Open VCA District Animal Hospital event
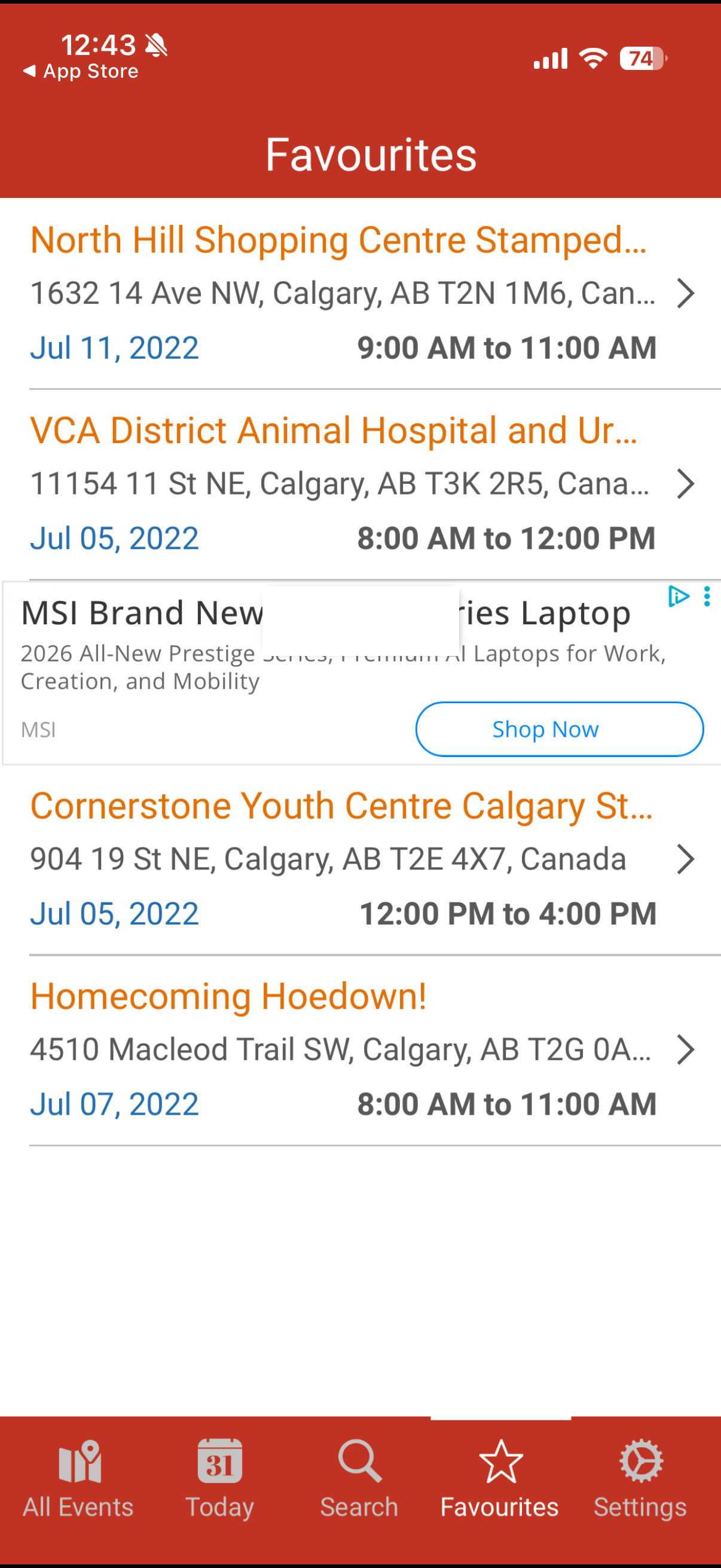Viewport: 721px width, 1568px height. point(360,484)
